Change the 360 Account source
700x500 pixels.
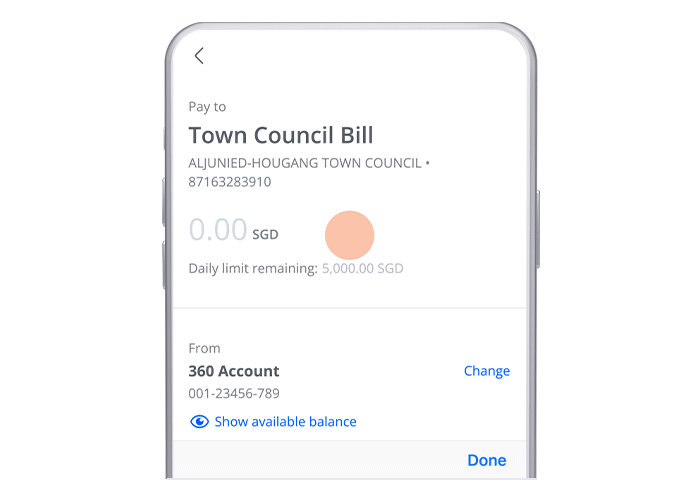(486, 371)
